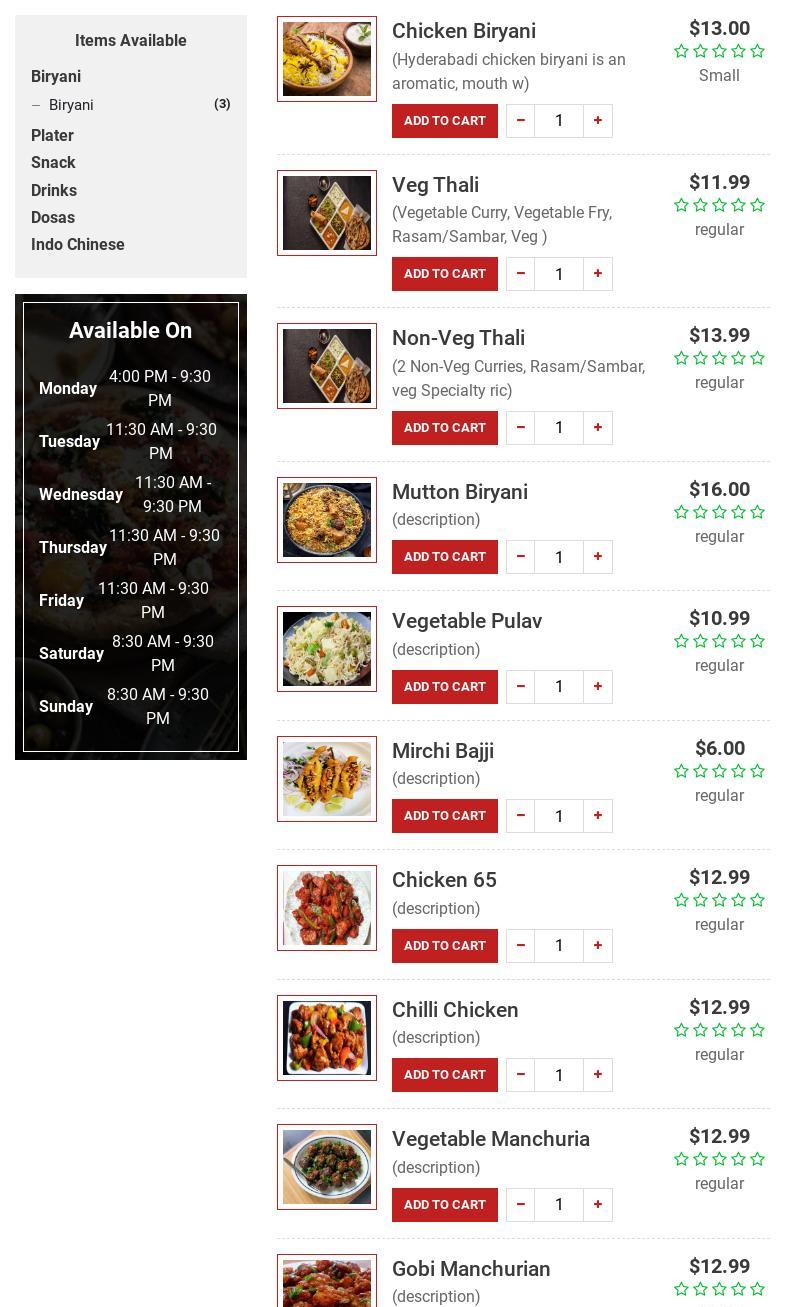This screenshot has height=1307, width=785.
Task: Add Non-Veg Thali to cart
Action: tap(445, 428)
